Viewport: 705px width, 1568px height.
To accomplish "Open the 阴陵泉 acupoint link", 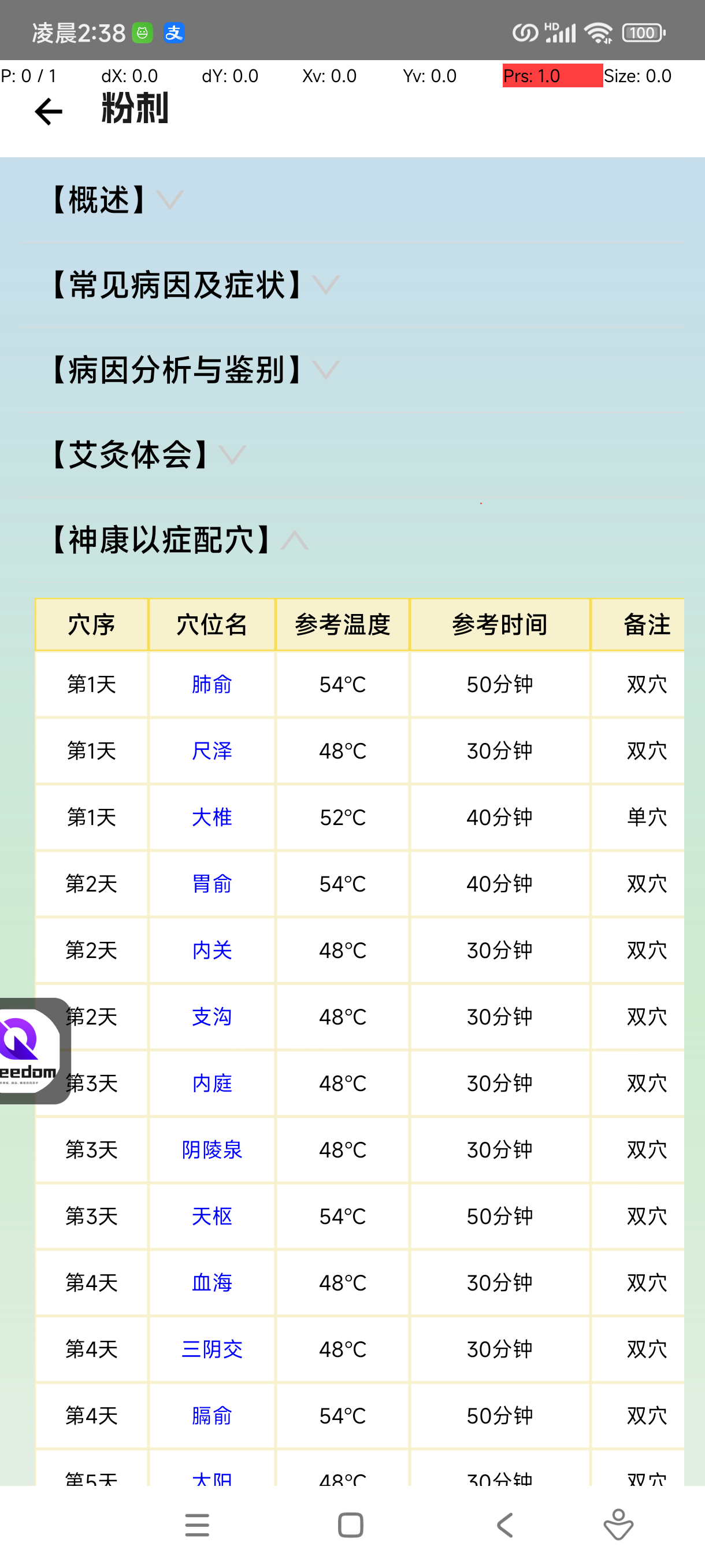I will tap(211, 1149).
